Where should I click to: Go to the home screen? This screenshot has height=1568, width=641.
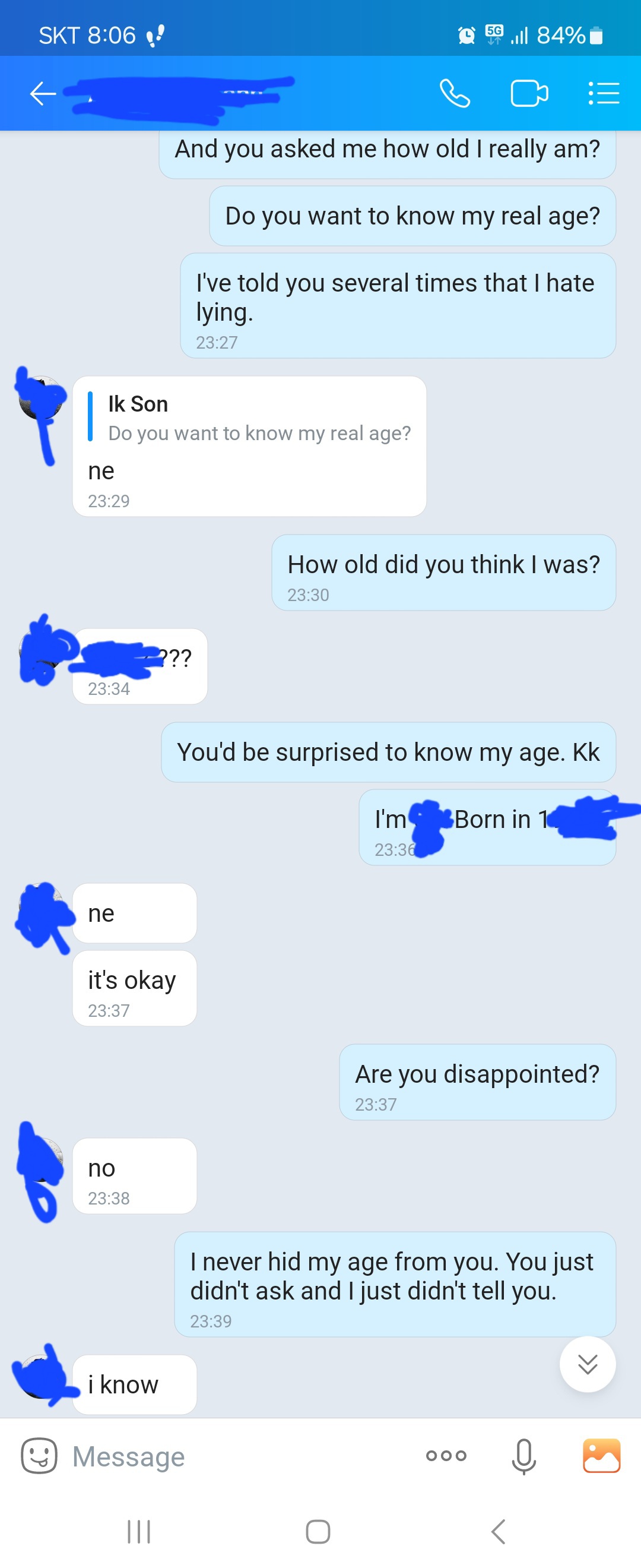(318, 1532)
